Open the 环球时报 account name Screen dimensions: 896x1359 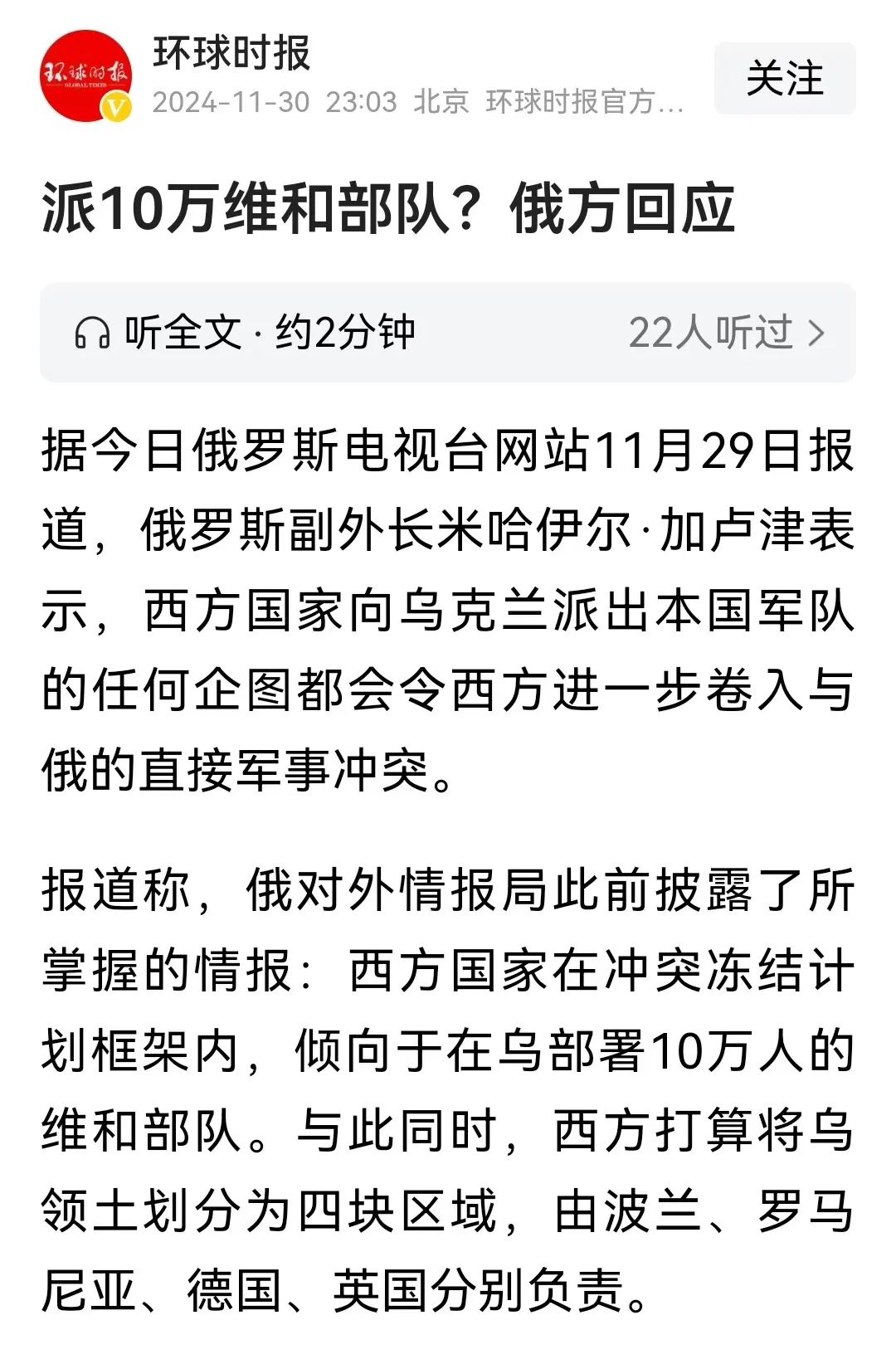[x=231, y=53]
